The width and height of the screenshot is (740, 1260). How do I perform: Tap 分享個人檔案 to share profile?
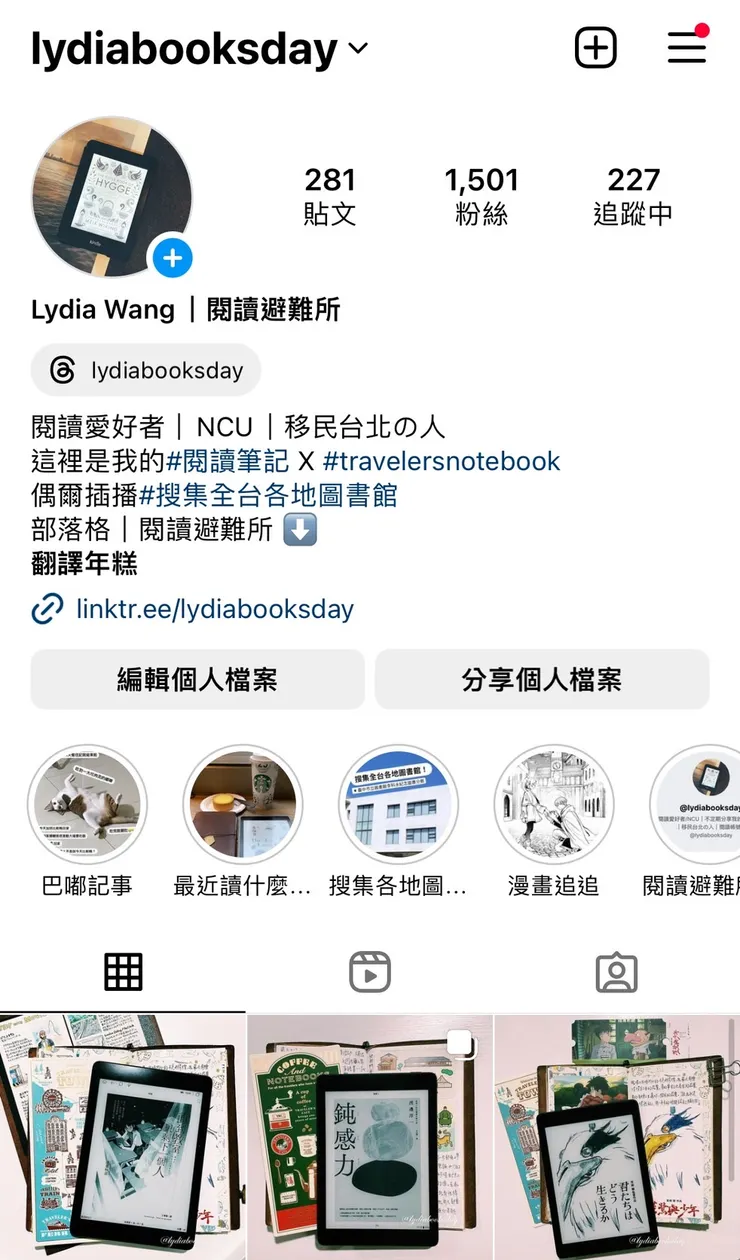[x=543, y=679]
